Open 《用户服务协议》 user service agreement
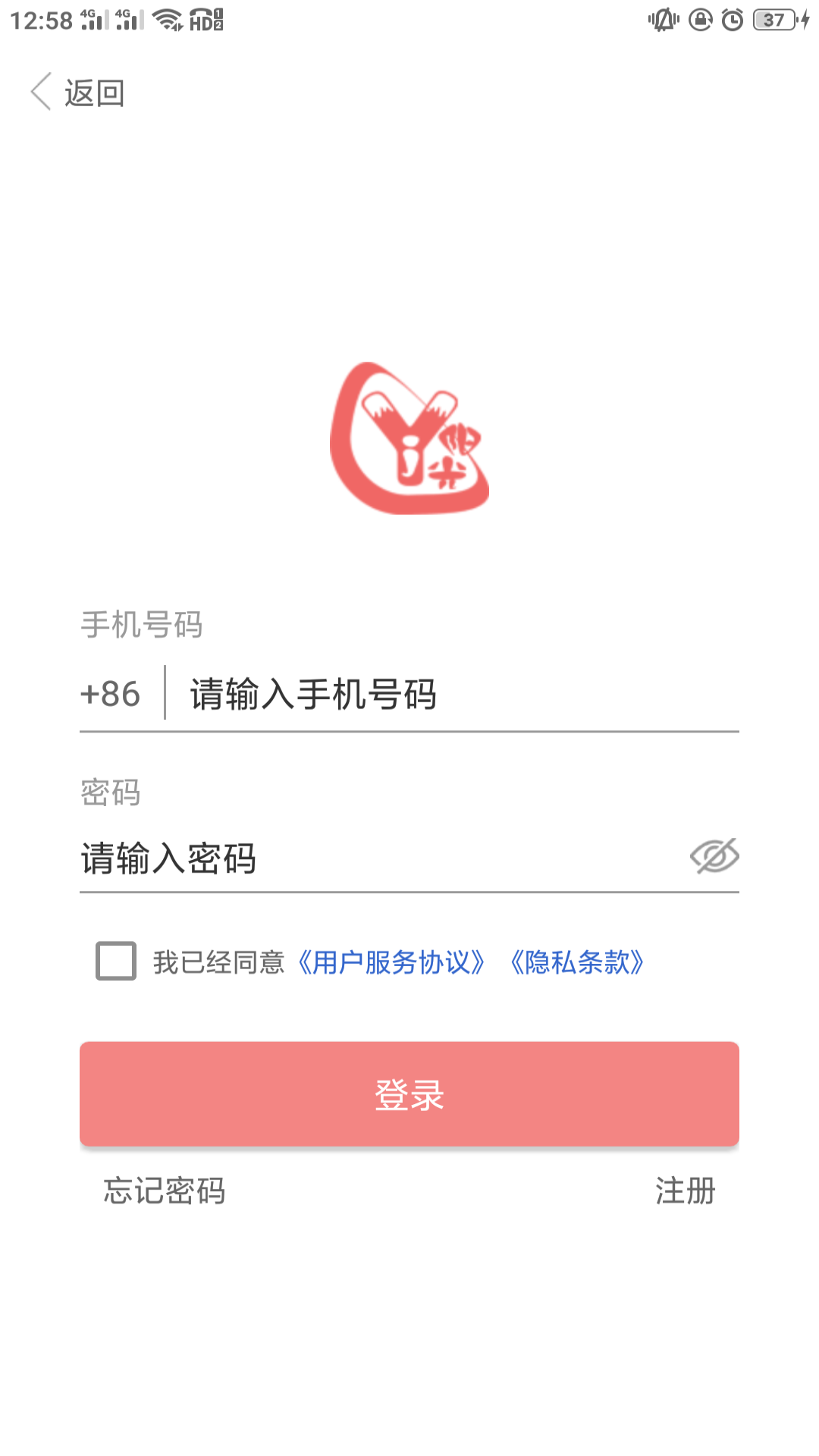The width and height of the screenshot is (819, 1456). tap(391, 962)
